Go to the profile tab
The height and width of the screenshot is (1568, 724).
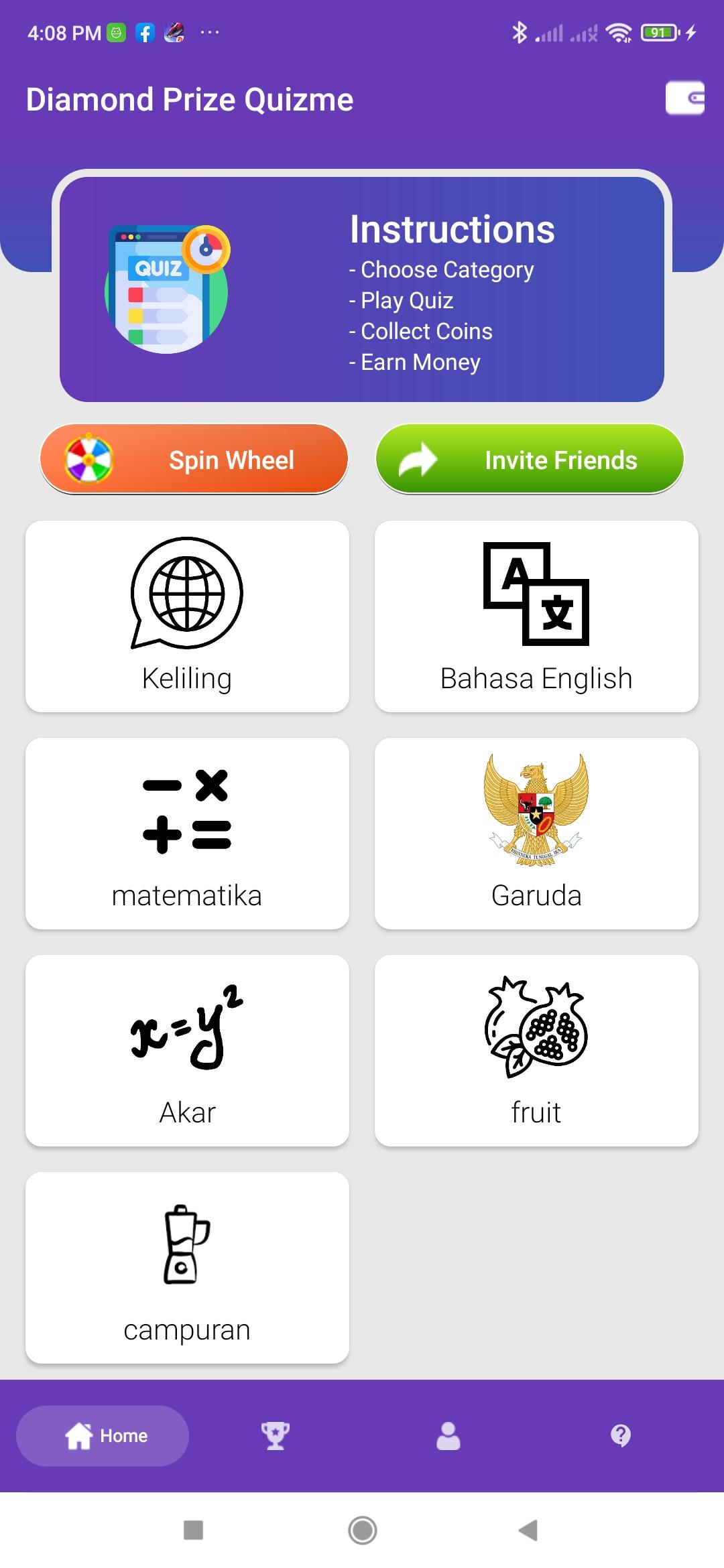tap(448, 1435)
